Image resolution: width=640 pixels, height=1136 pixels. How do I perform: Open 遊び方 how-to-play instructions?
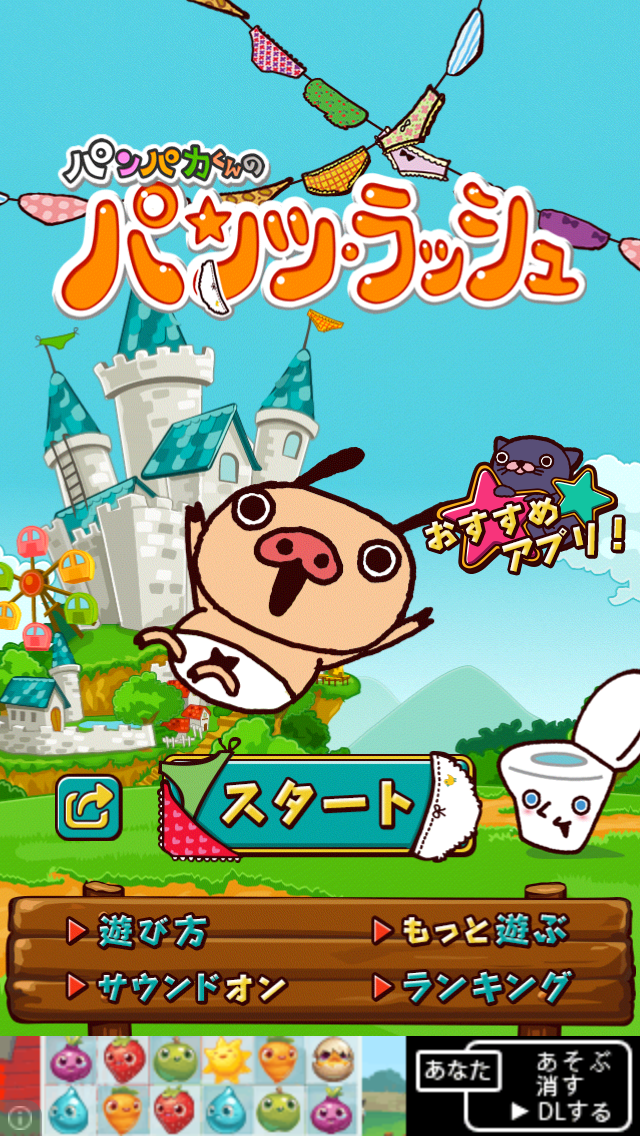point(140,932)
